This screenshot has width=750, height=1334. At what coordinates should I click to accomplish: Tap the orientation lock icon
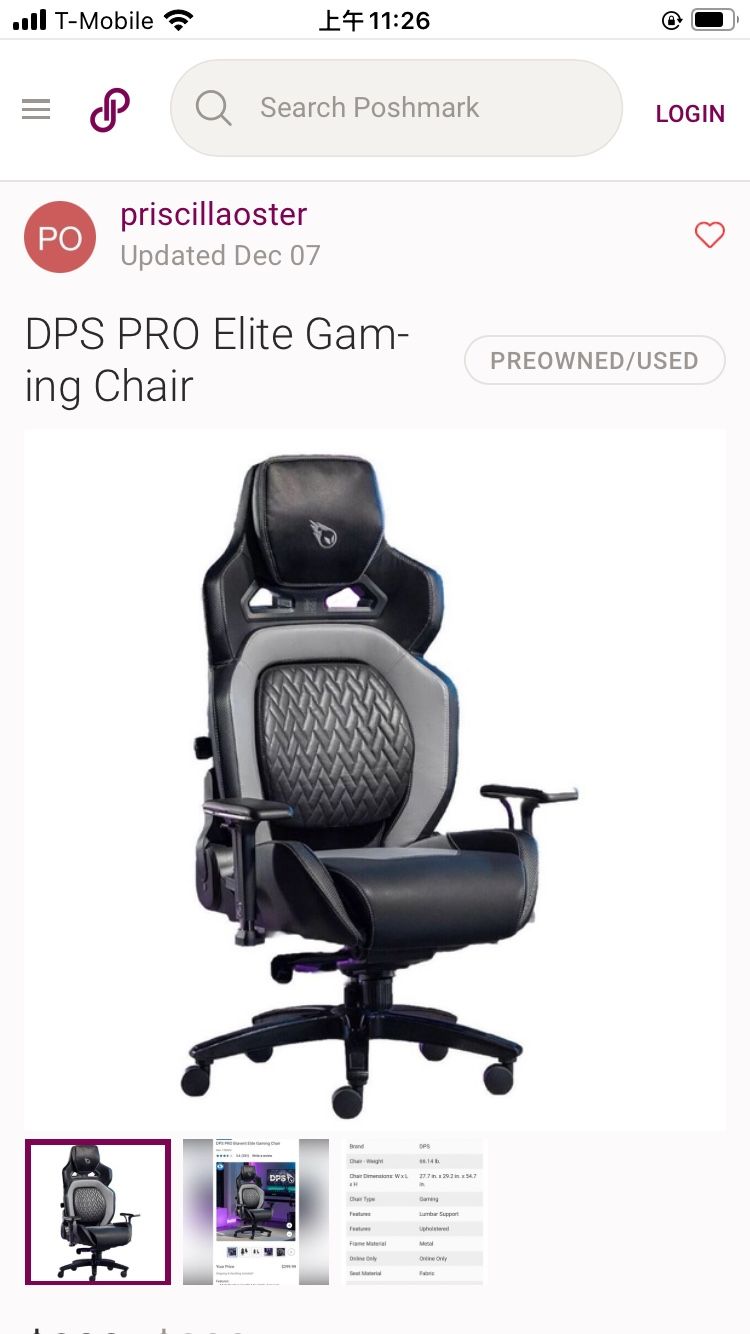pos(672,19)
